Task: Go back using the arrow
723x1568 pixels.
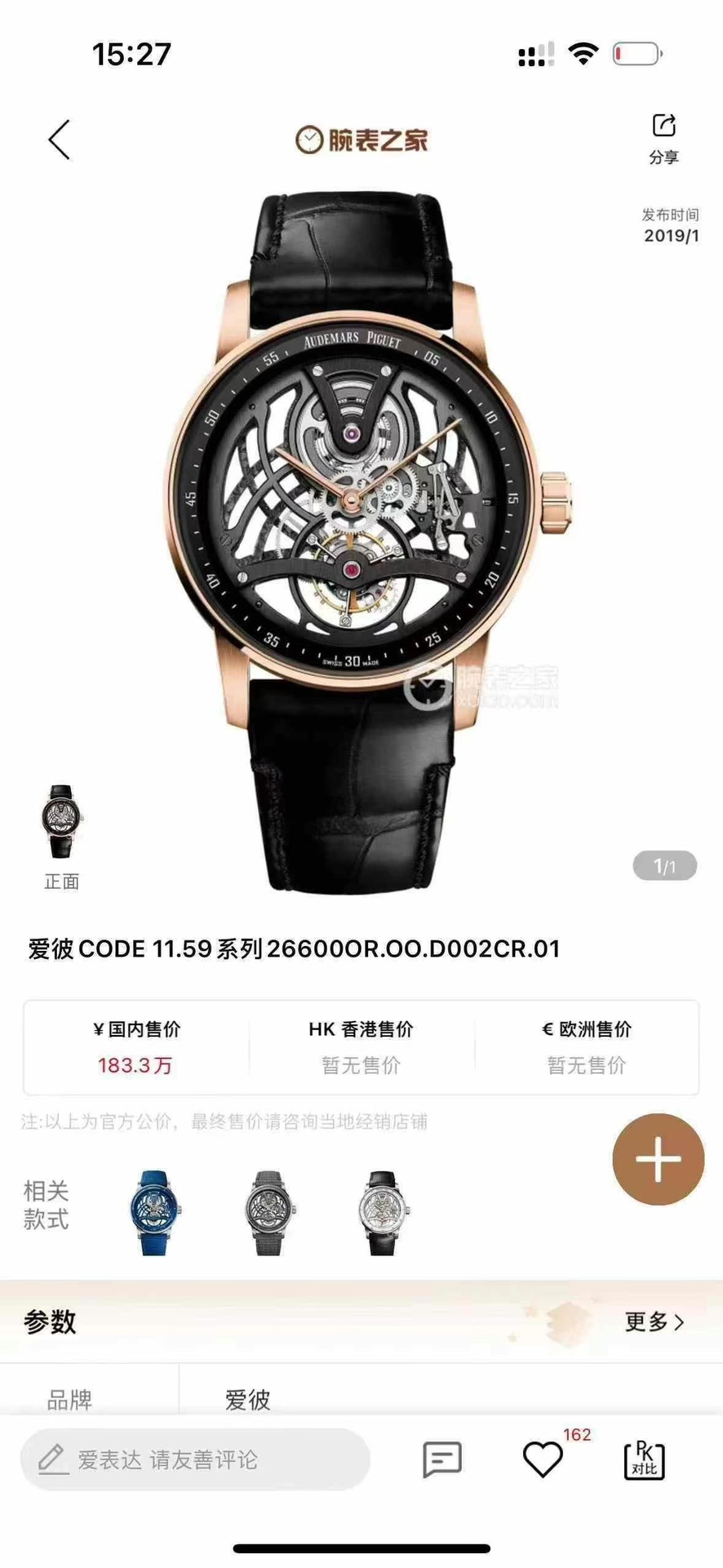Action: click(x=60, y=140)
